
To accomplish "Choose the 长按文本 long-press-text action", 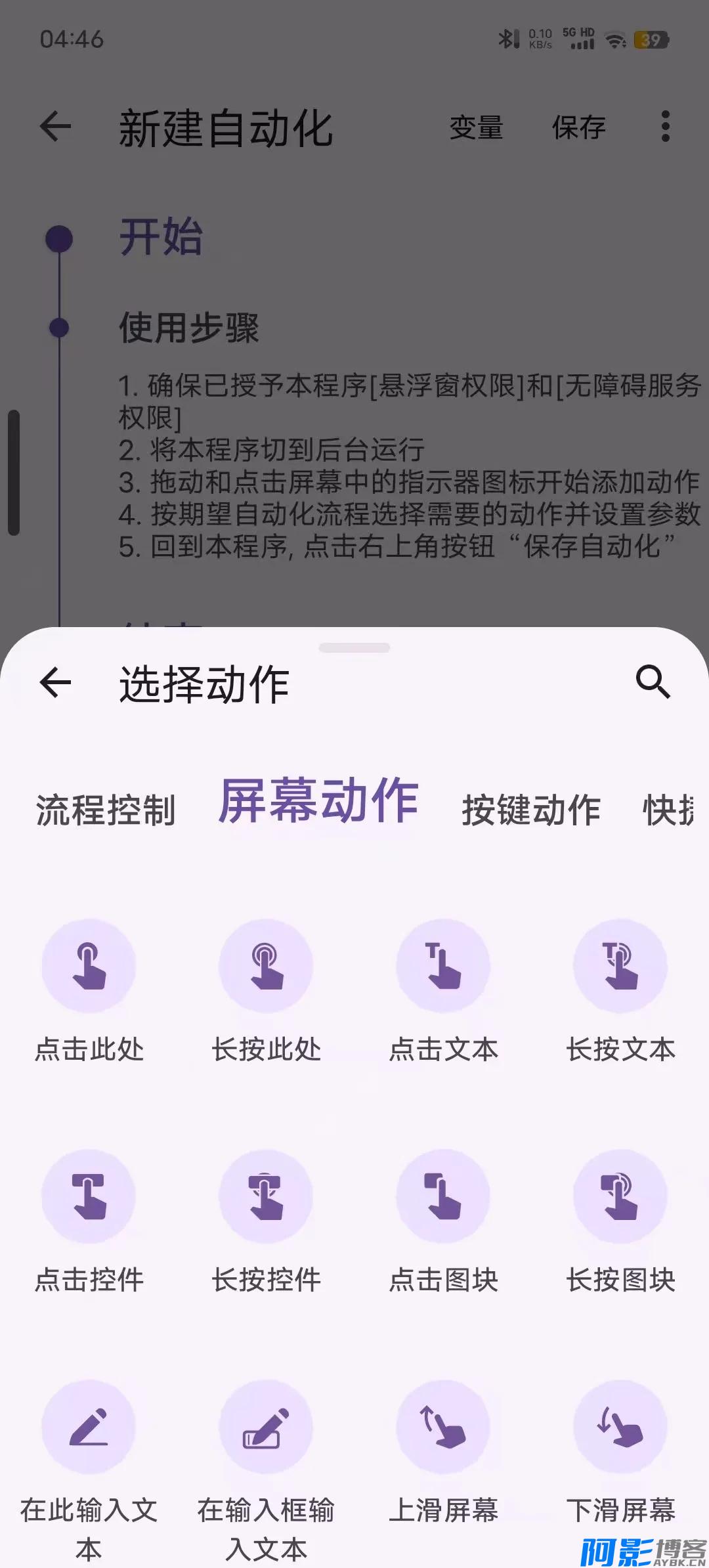I will [619, 965].
